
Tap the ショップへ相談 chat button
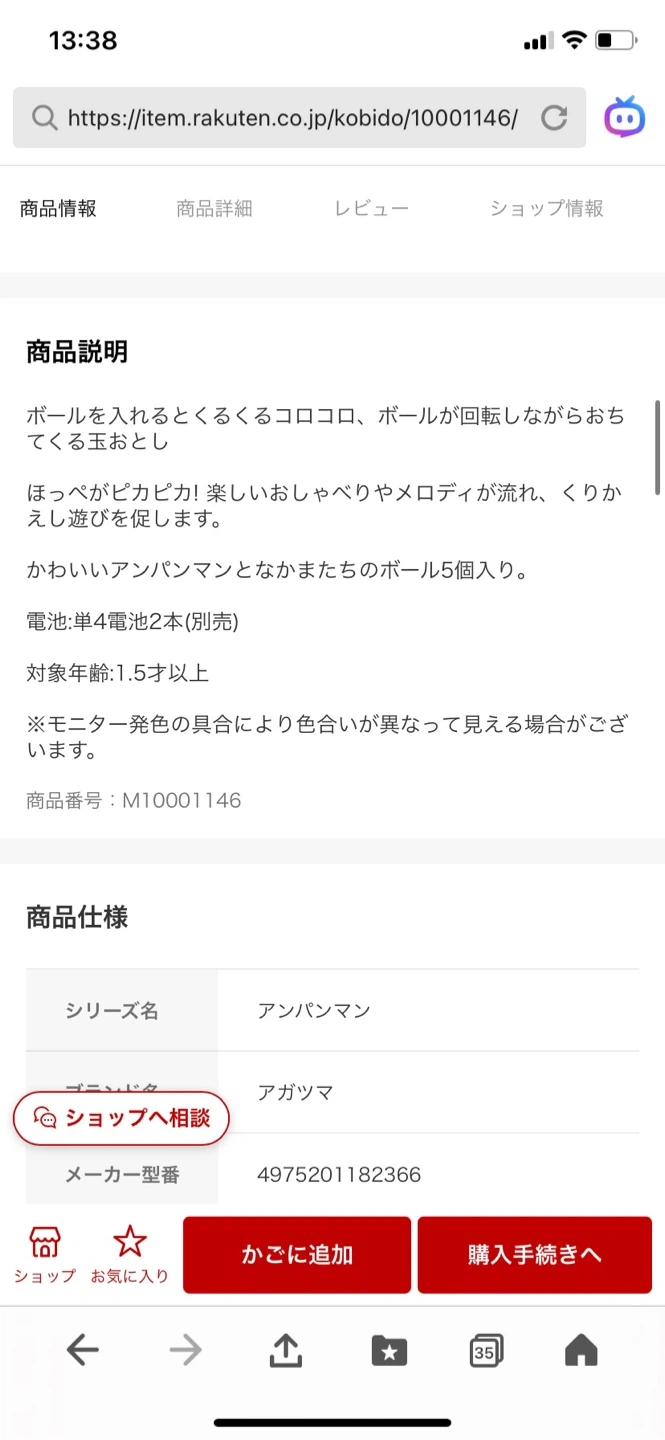point(121,1118)
